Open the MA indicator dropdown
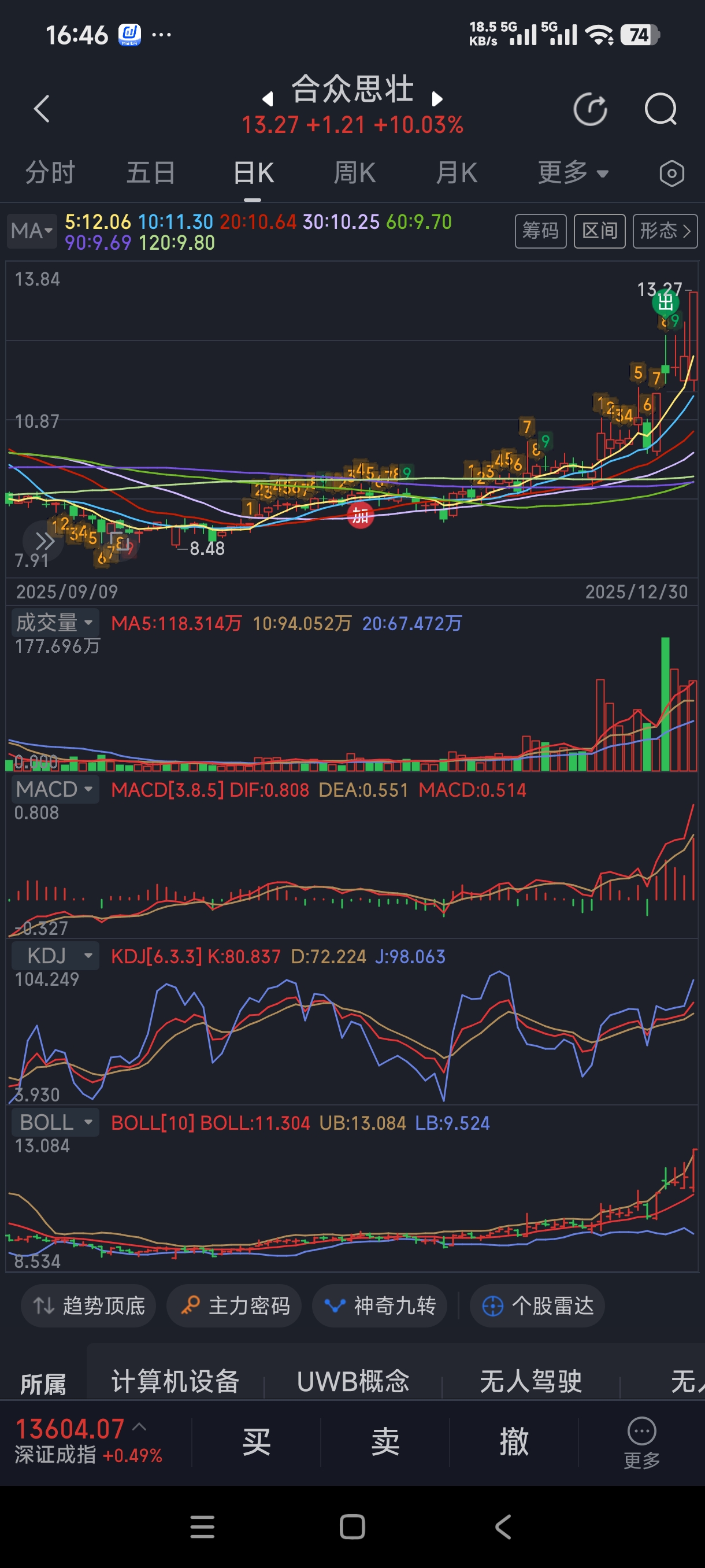This screenshot has width=705, height=1568. pos(32,231)
